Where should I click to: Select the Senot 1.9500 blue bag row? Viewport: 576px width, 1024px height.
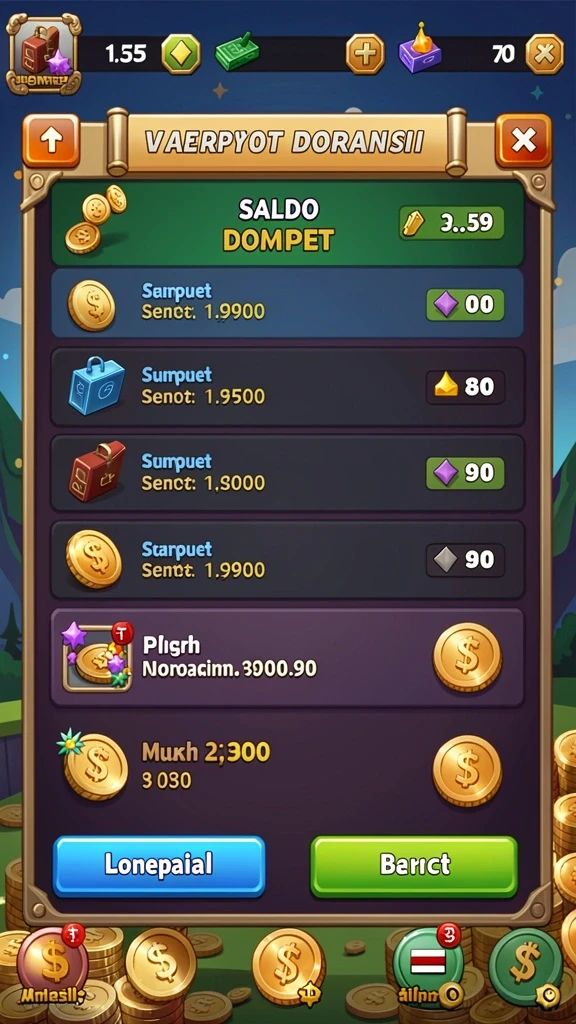click(x=287, y=387)
